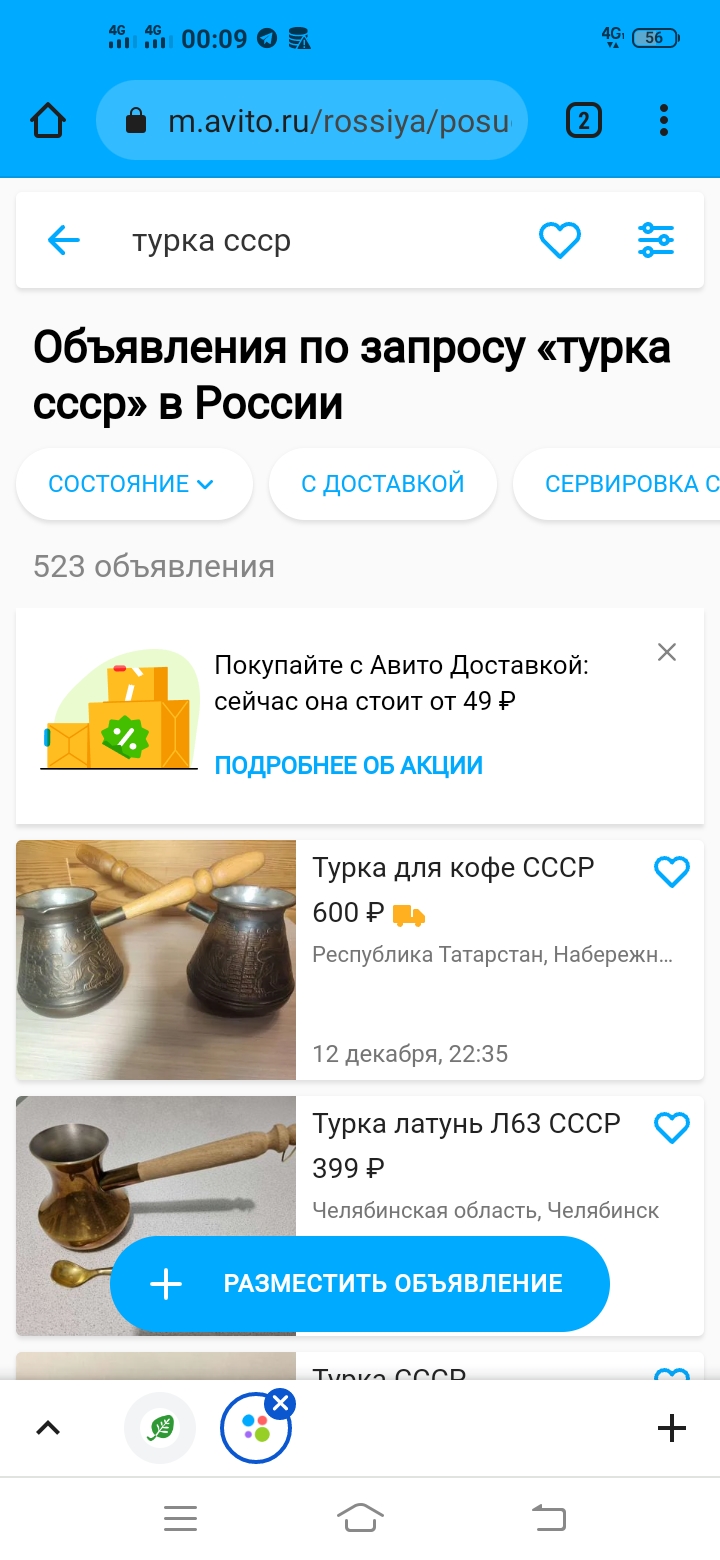The image size is (720, 1560).
Task: Dismiss the Авито Доставка banner
Action: [667, 652]
